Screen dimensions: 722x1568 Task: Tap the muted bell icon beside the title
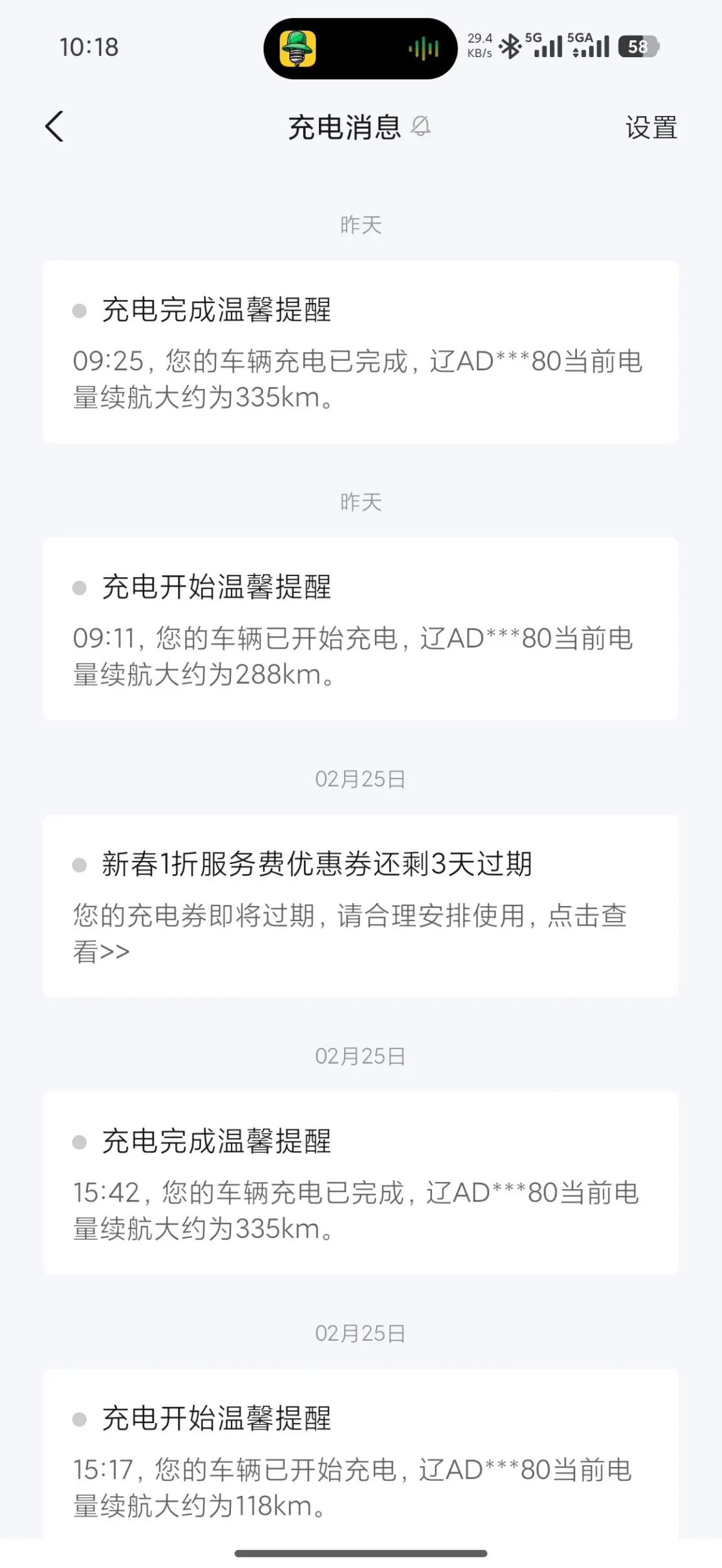coord(421,126)
